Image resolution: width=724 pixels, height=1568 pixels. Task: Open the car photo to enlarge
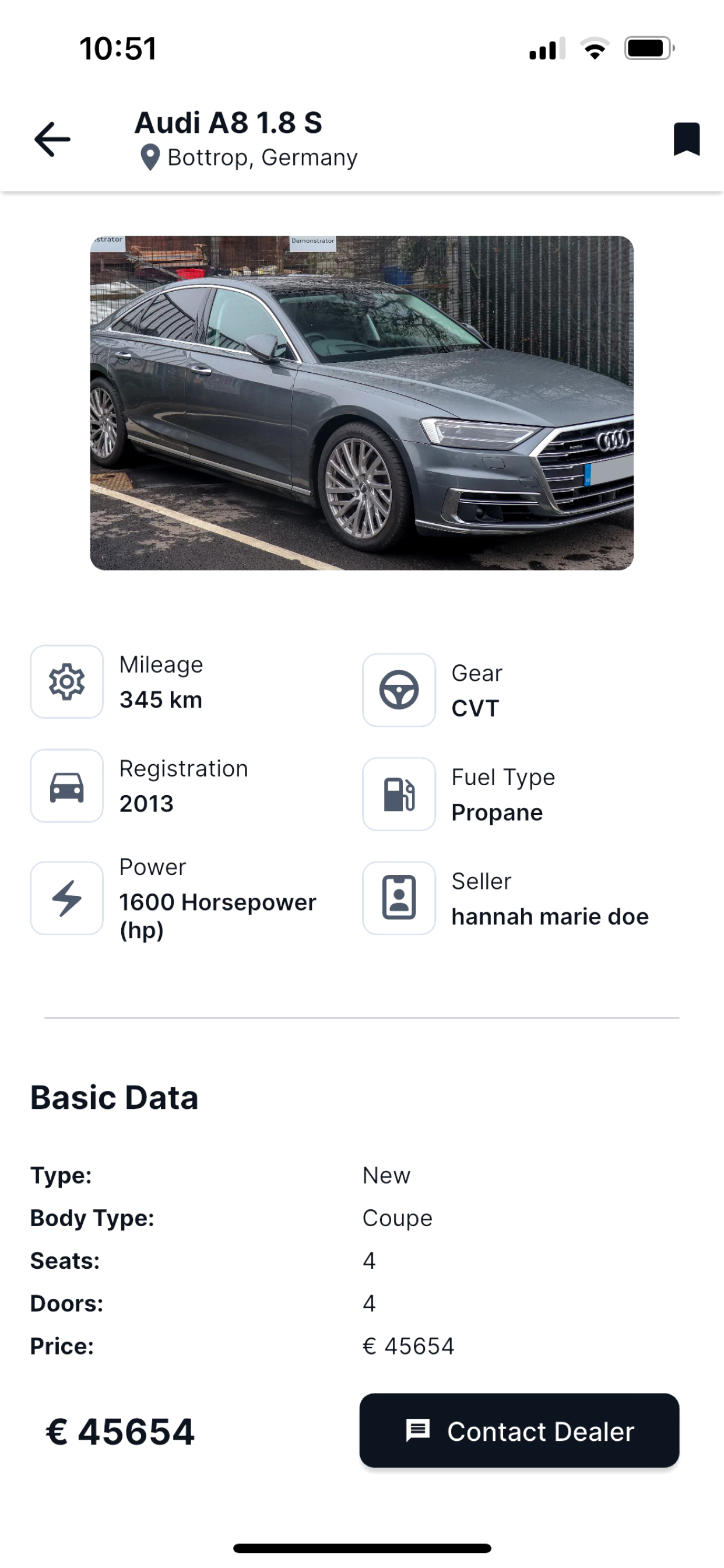click(362, 402)
